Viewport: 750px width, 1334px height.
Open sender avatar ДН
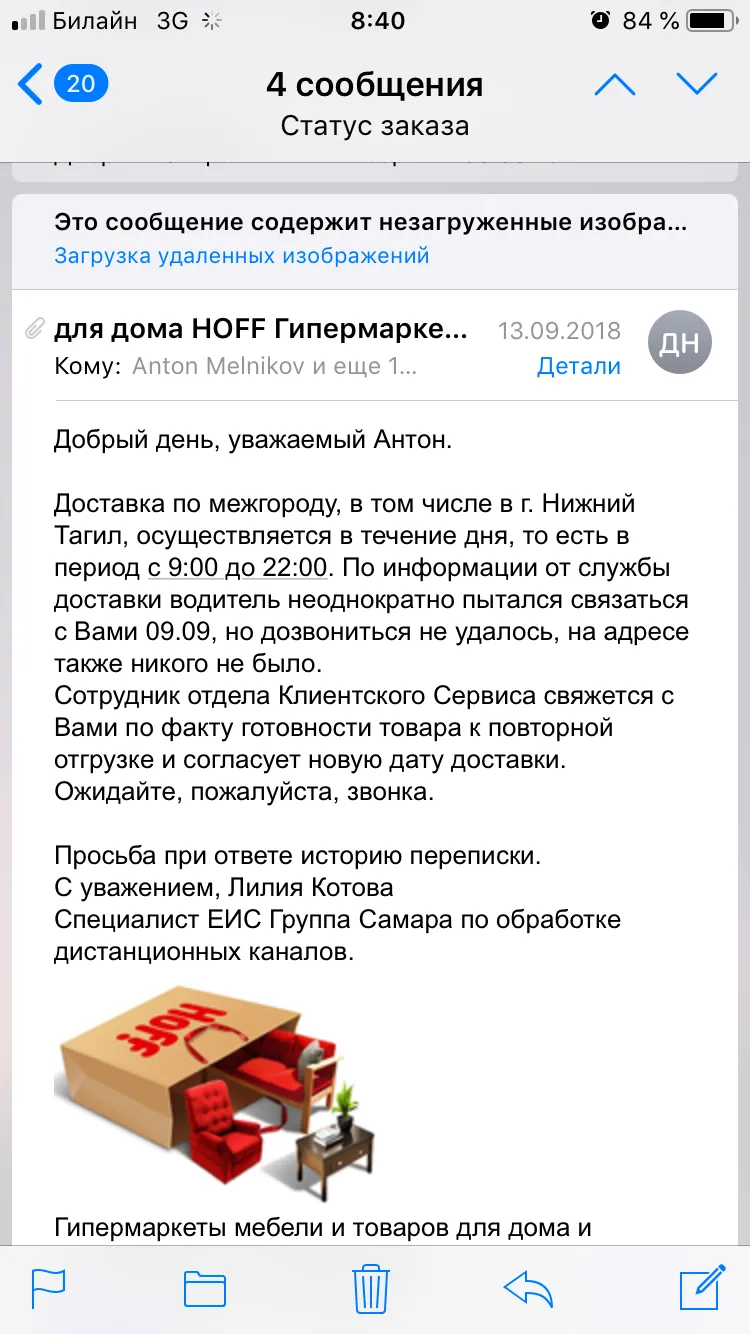(680, 343)
